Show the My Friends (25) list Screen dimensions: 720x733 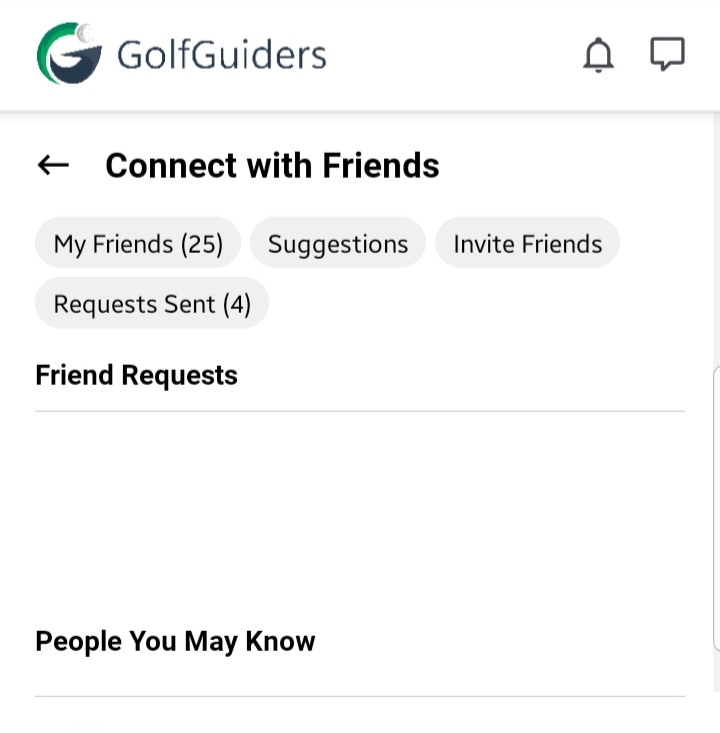point(138,244)
